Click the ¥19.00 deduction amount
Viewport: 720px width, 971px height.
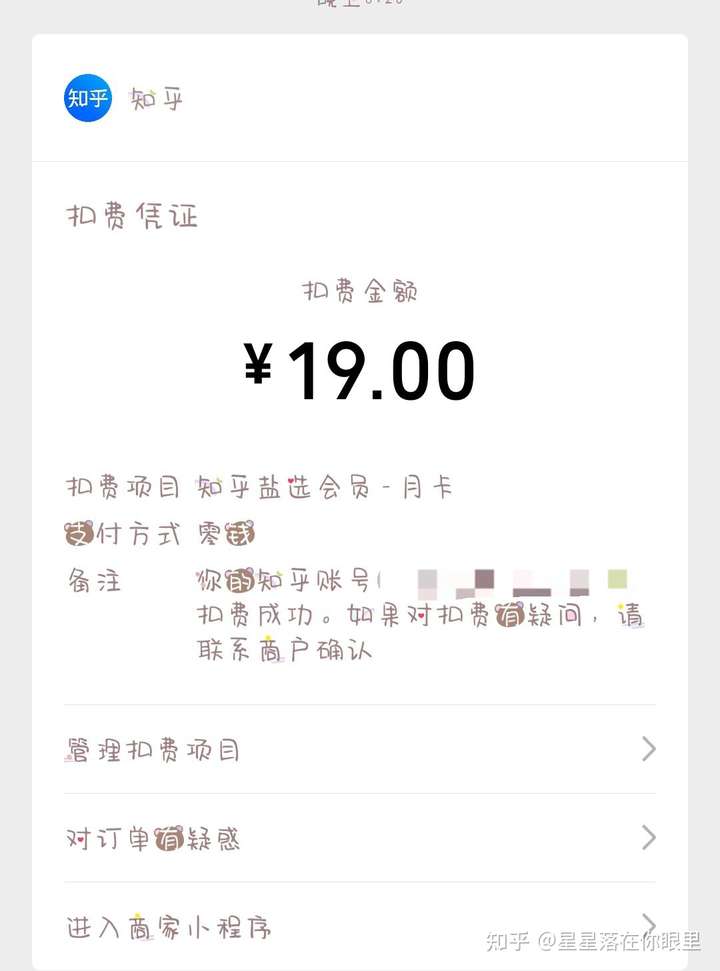360,368
